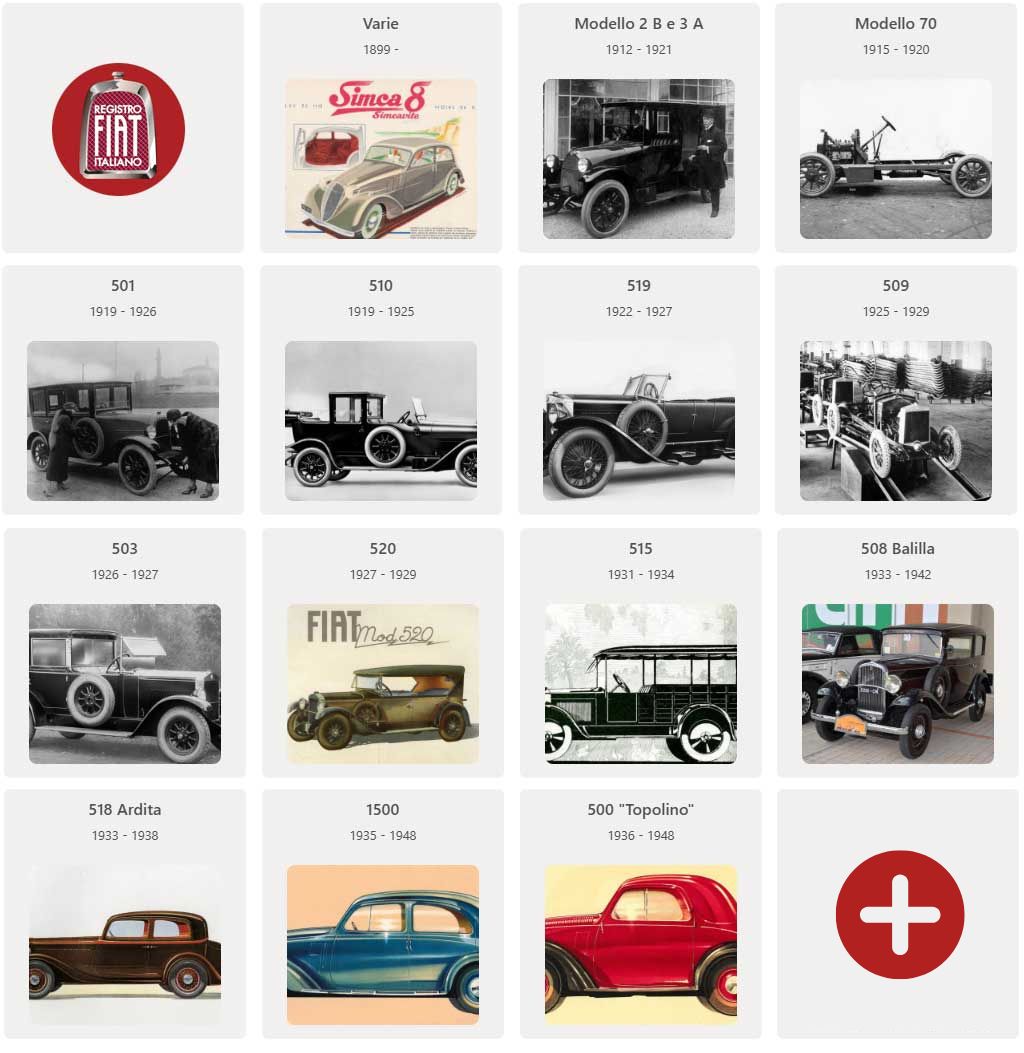View the 518 Ardita tile
Viewport: 1024px width, 1053px height.
pos(125,944)
